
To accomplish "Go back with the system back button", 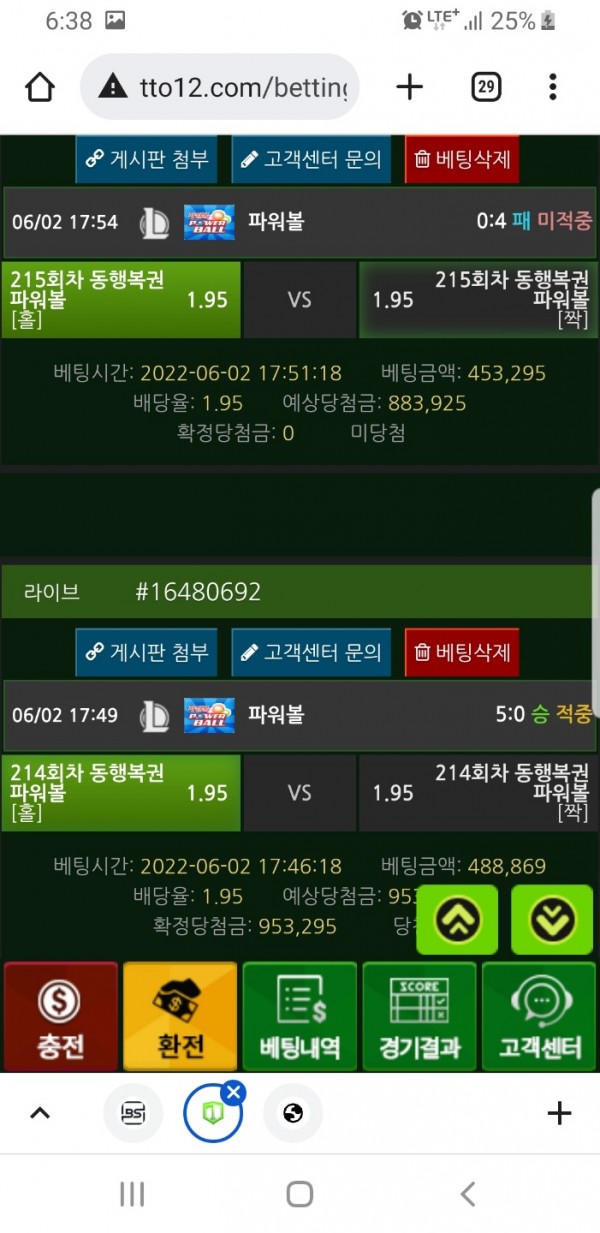I will click(467, 1193).
